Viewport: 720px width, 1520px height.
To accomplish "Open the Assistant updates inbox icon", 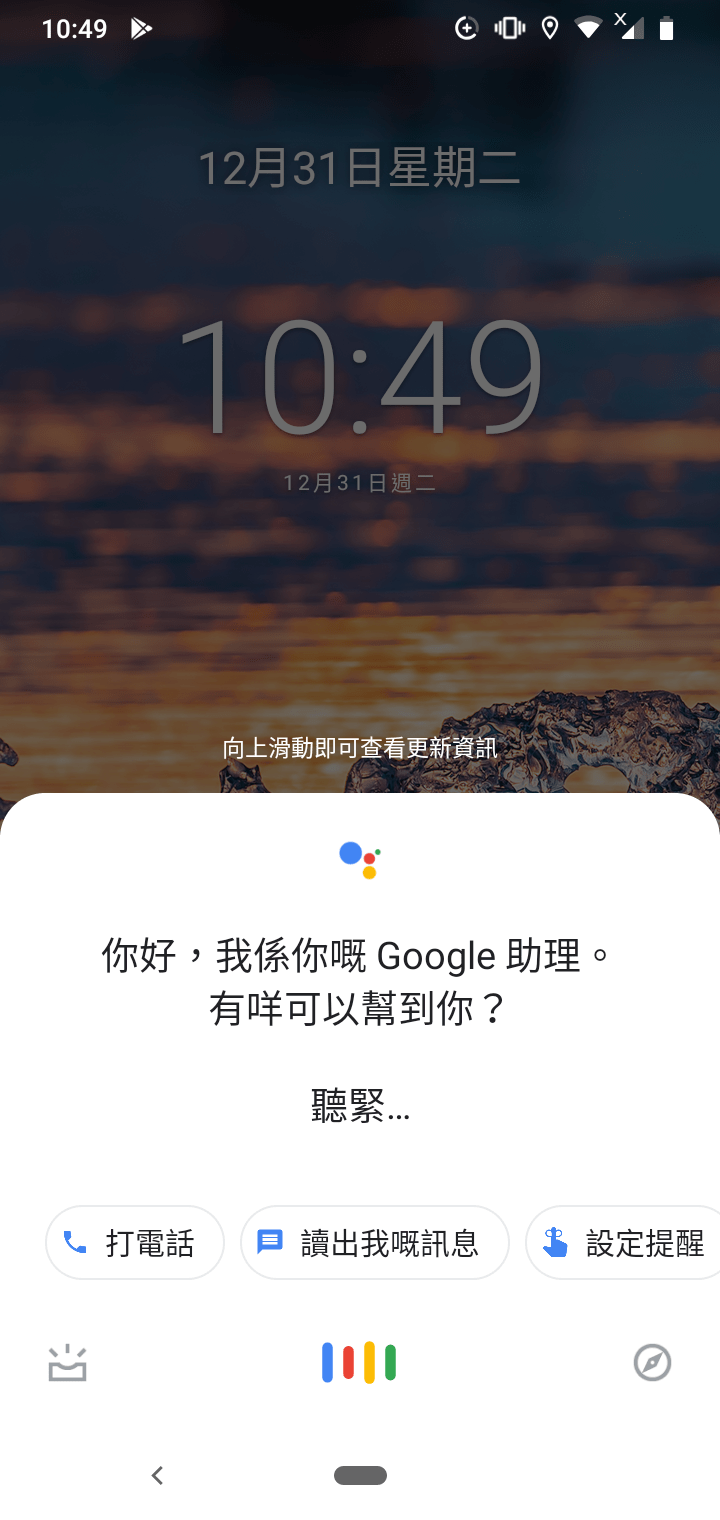I will pyautogui.click(x=68, y=1363).
